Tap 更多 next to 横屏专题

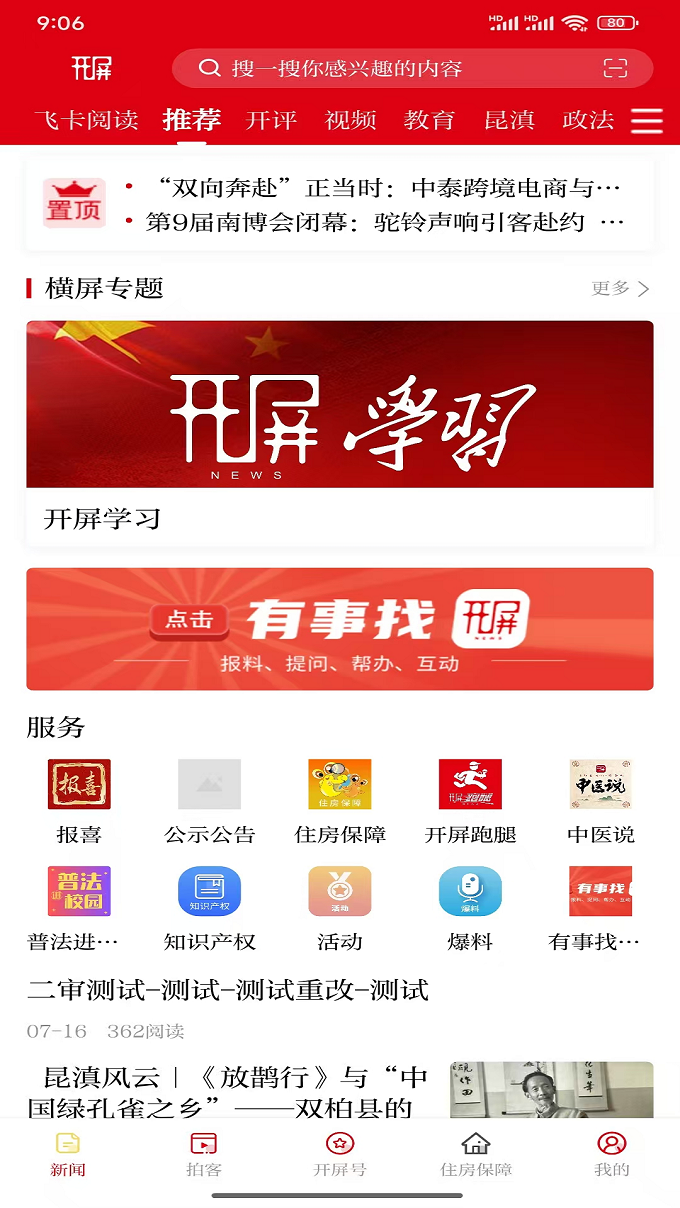(620, 288)
